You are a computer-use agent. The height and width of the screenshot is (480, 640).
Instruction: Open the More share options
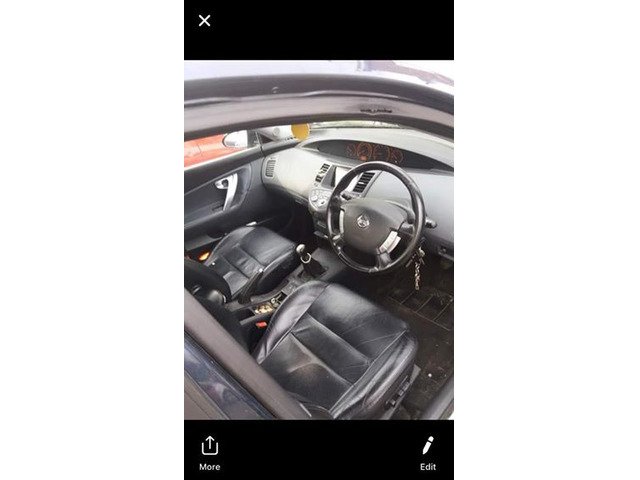click(209, 451)
